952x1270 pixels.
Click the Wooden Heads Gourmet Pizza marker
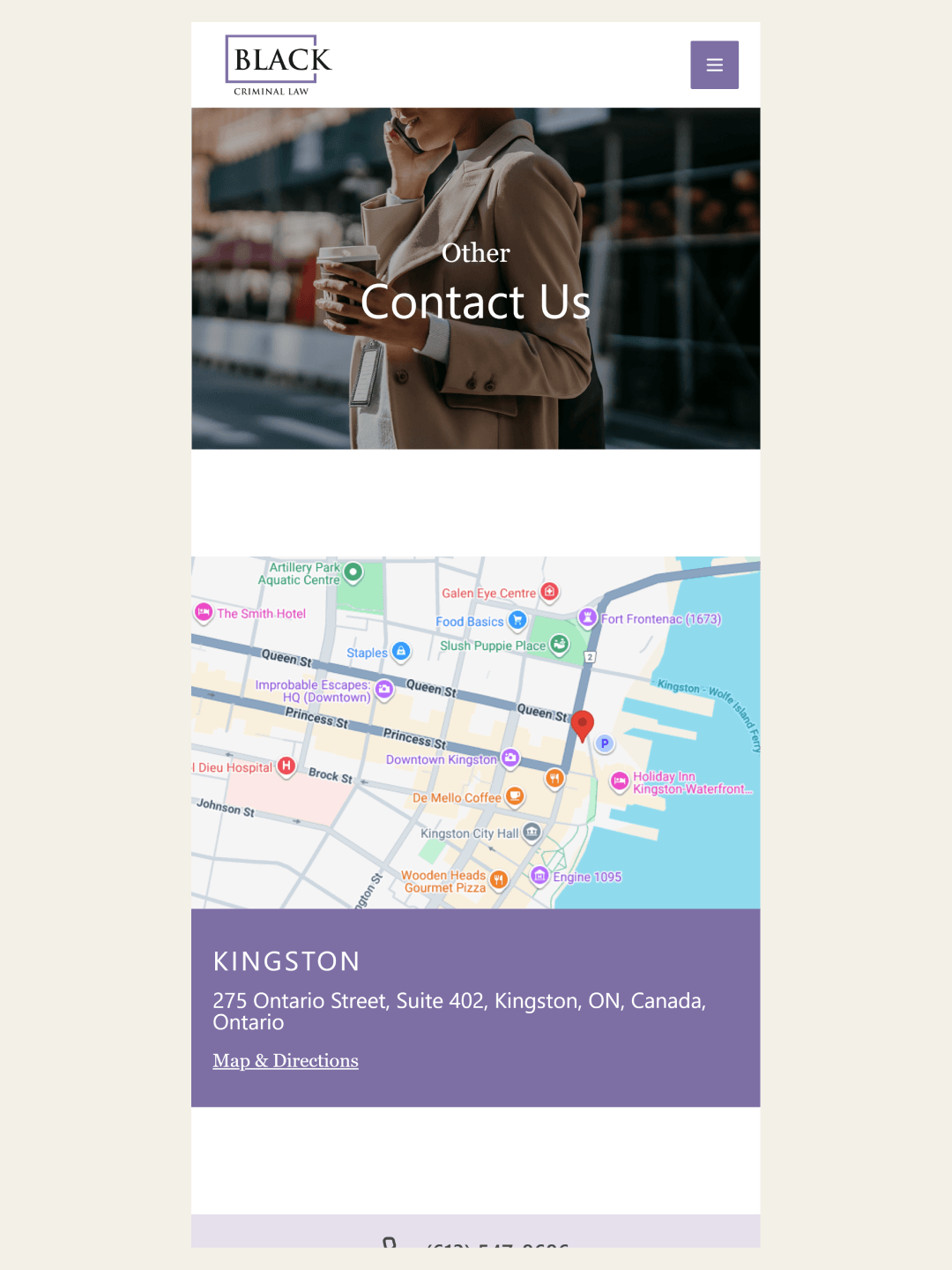499,878
